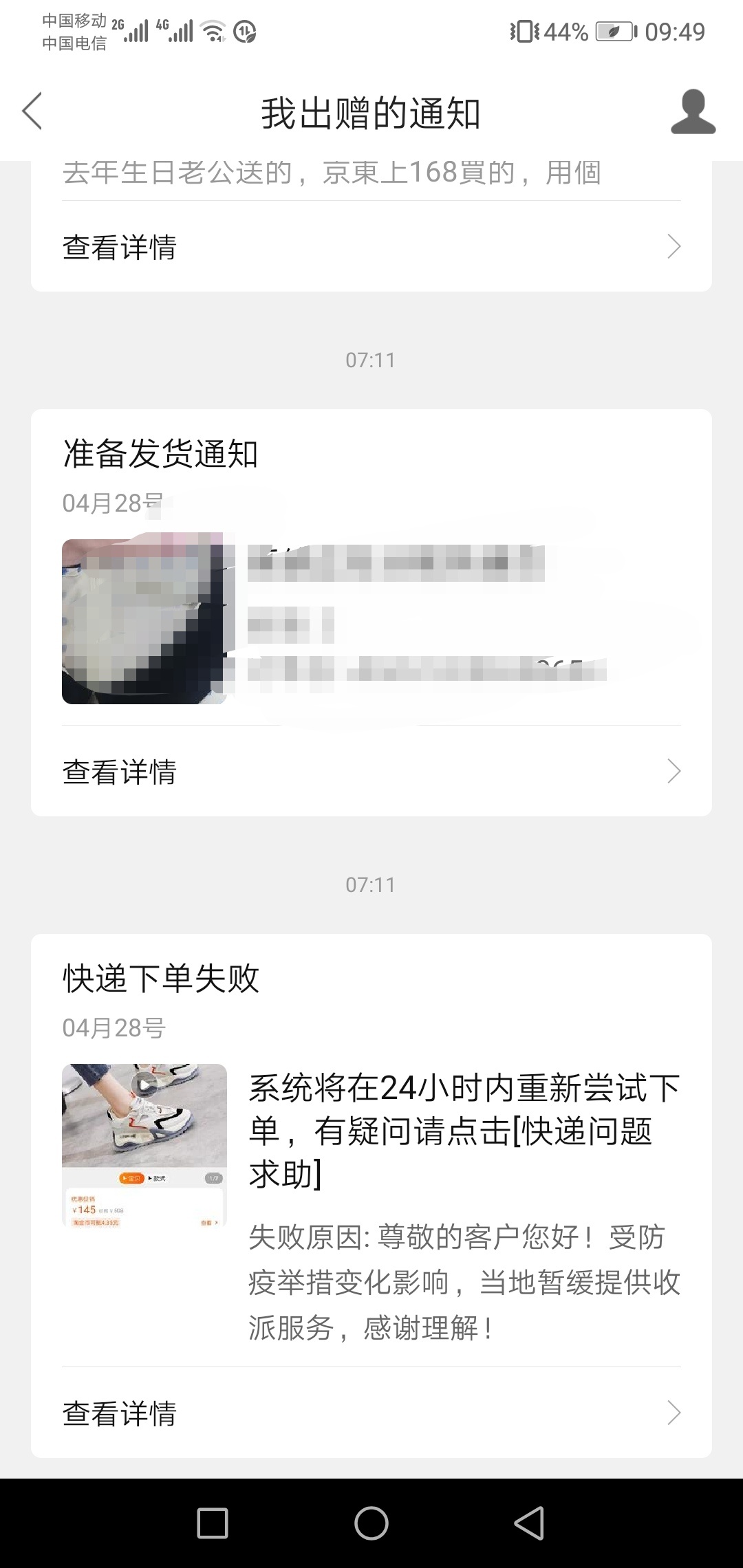Tap the system home button
Viewport: 743px width, 1568px height.
coord(371,1523)
